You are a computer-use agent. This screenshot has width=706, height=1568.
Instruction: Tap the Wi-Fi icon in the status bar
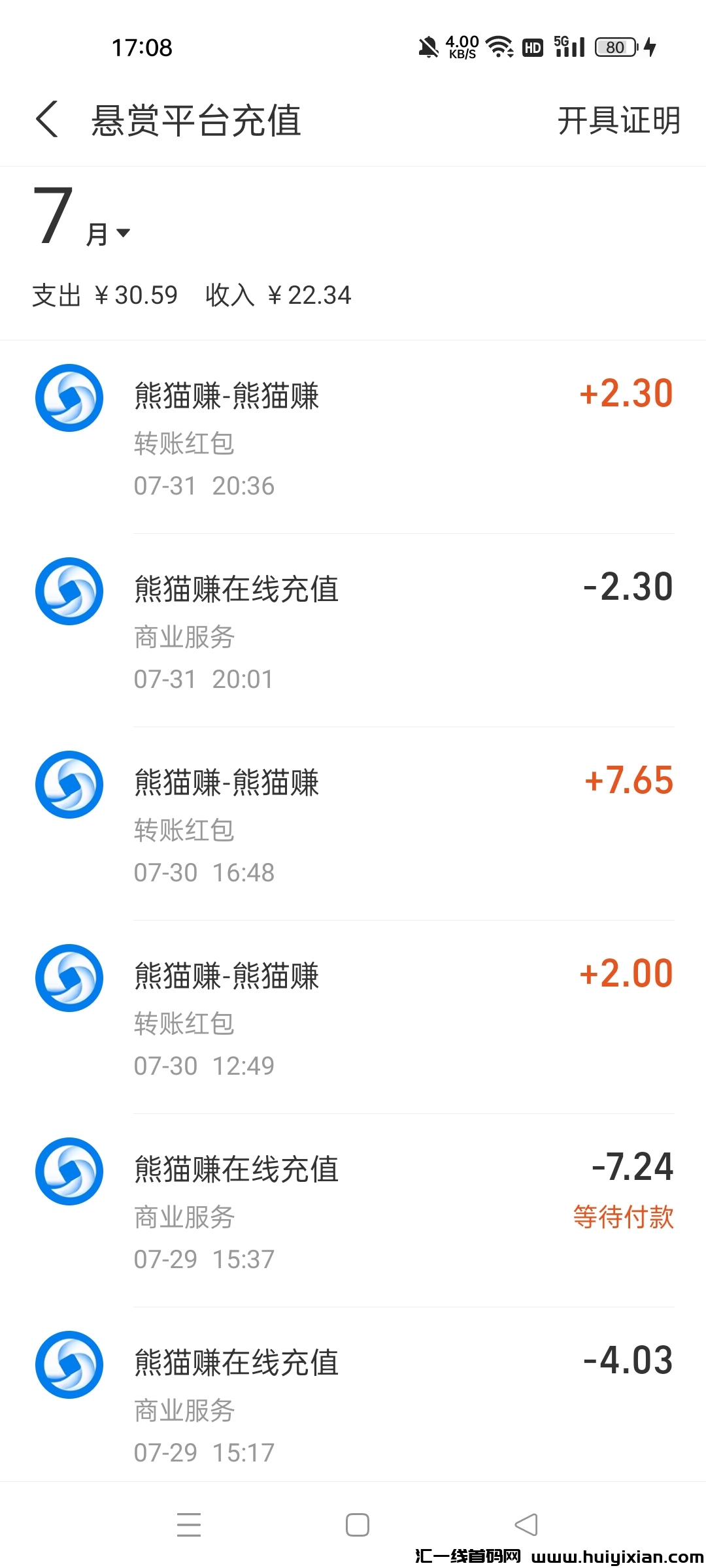[x=498, y=46]
